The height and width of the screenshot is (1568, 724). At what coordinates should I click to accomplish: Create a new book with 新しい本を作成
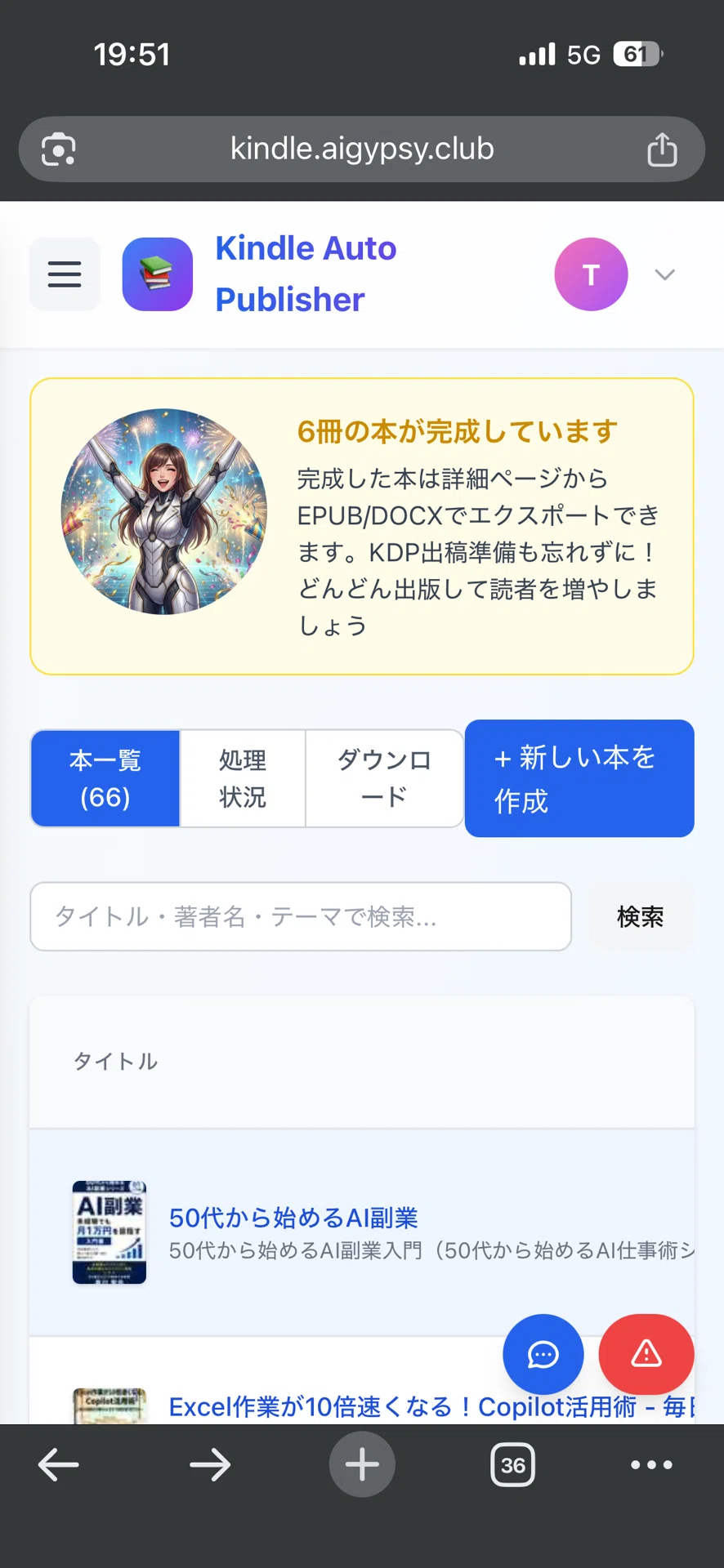(x=579, y=778)
